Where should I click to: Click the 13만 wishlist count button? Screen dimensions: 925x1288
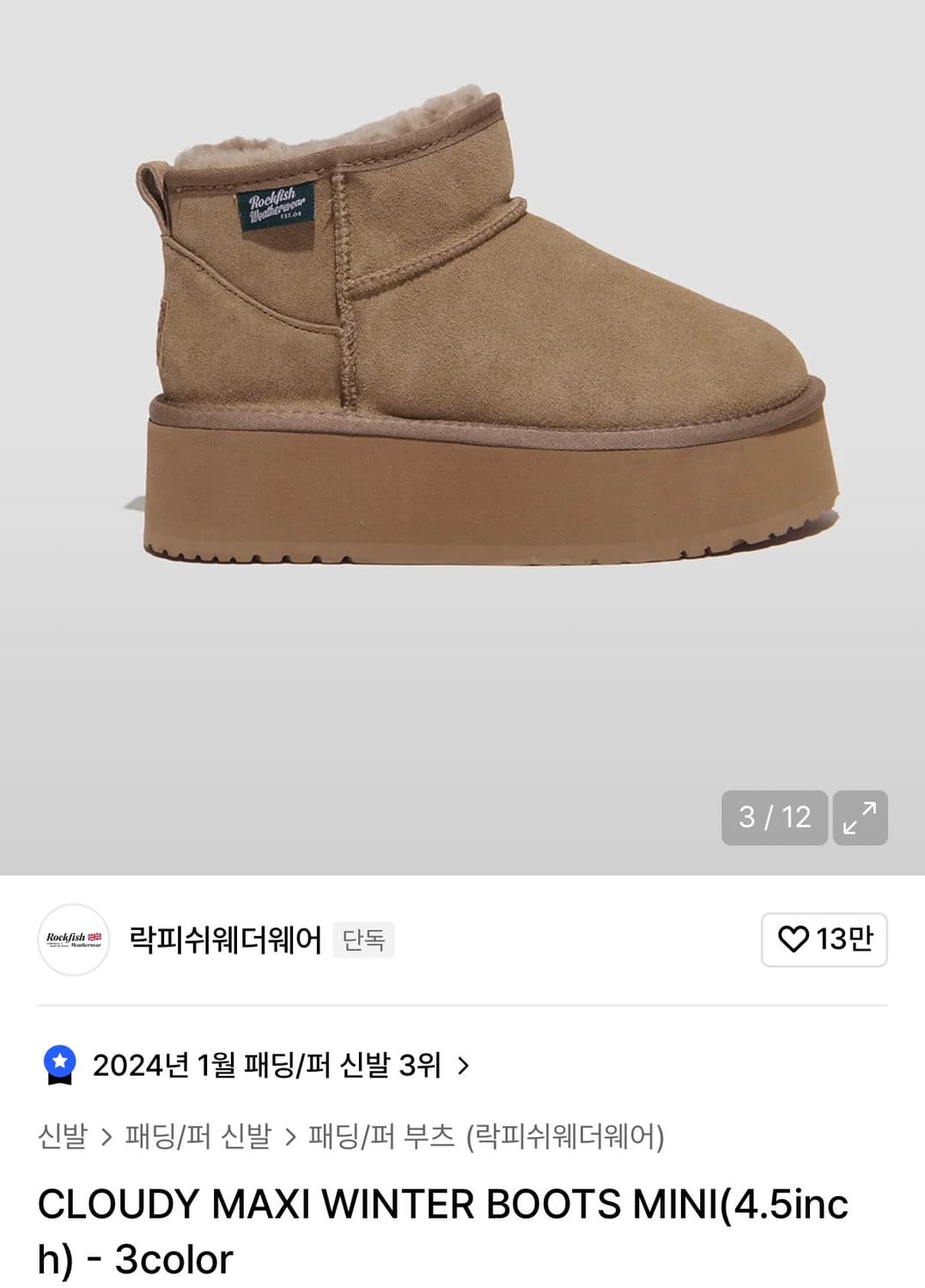pyautogui.click(x=825, y=940)
